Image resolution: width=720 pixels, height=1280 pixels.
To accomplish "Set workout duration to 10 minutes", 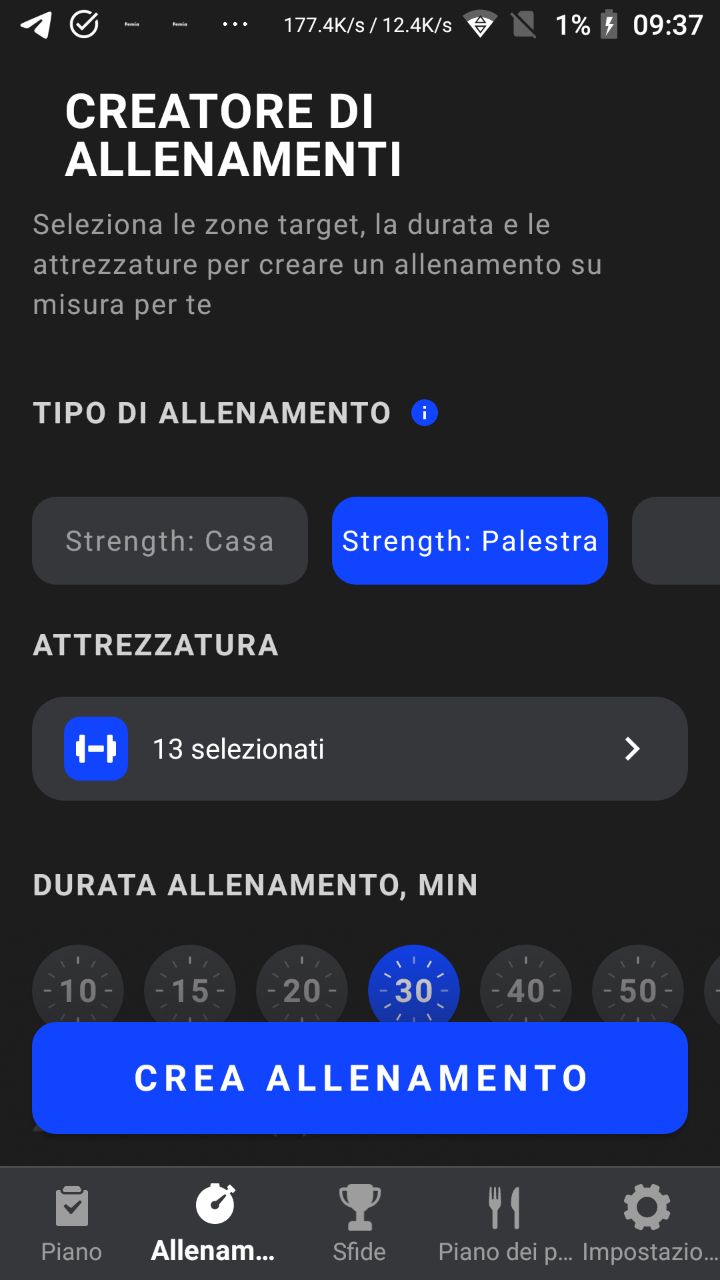I will (78, 990).
